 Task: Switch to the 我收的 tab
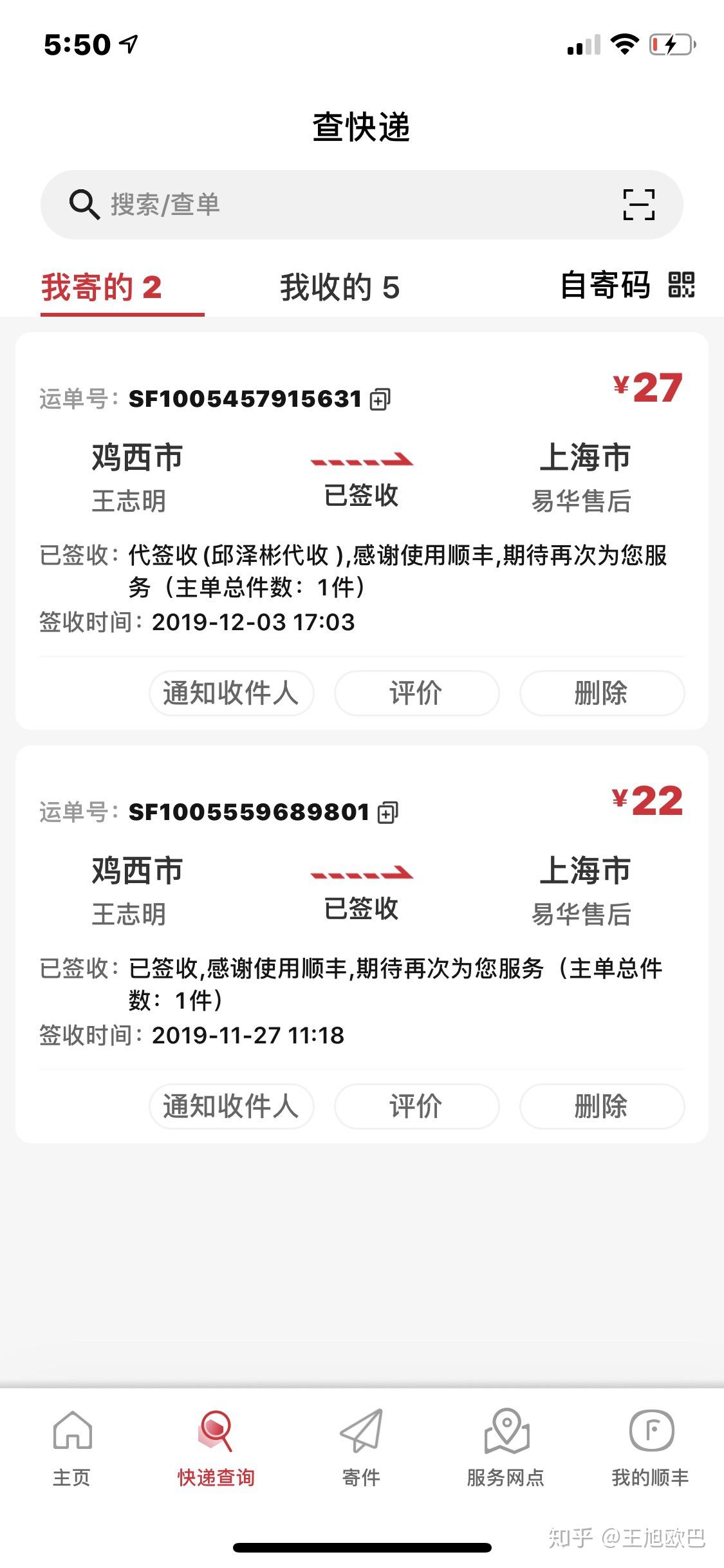tap(340, 287)
